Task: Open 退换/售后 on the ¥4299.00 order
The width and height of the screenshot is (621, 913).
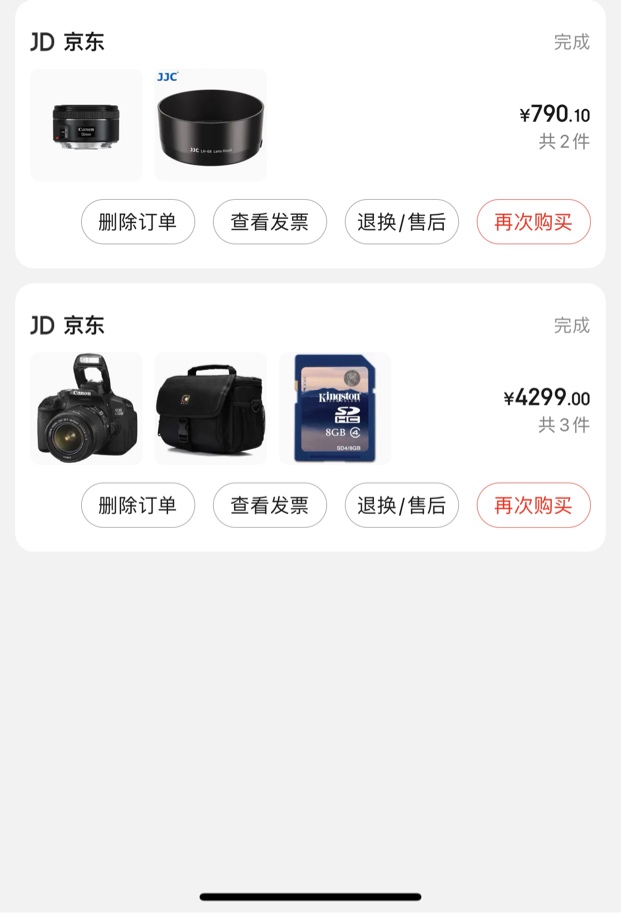Action: pos(402,505)
